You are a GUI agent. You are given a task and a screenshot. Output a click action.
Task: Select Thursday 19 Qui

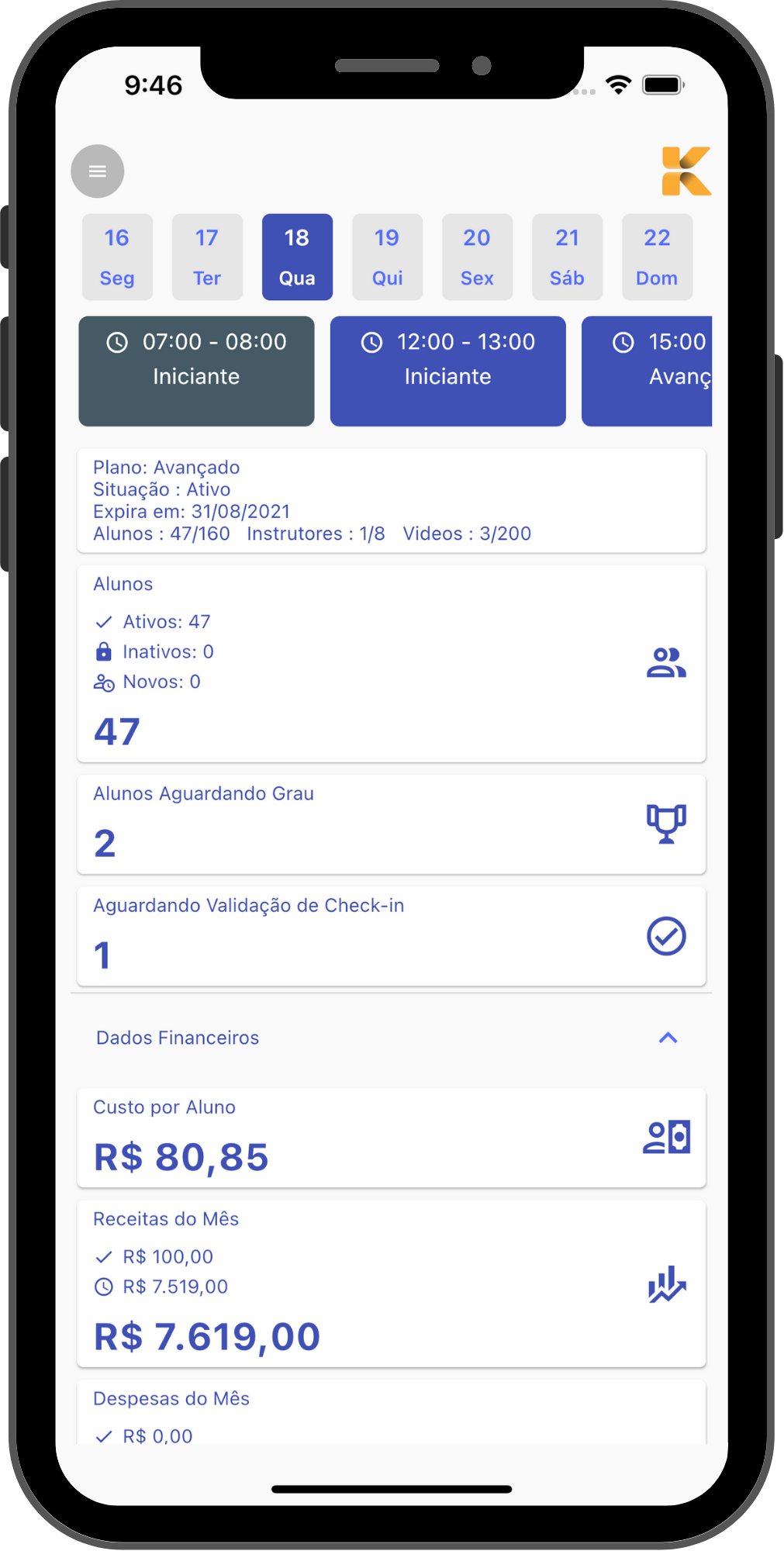[x=387, y=257]
